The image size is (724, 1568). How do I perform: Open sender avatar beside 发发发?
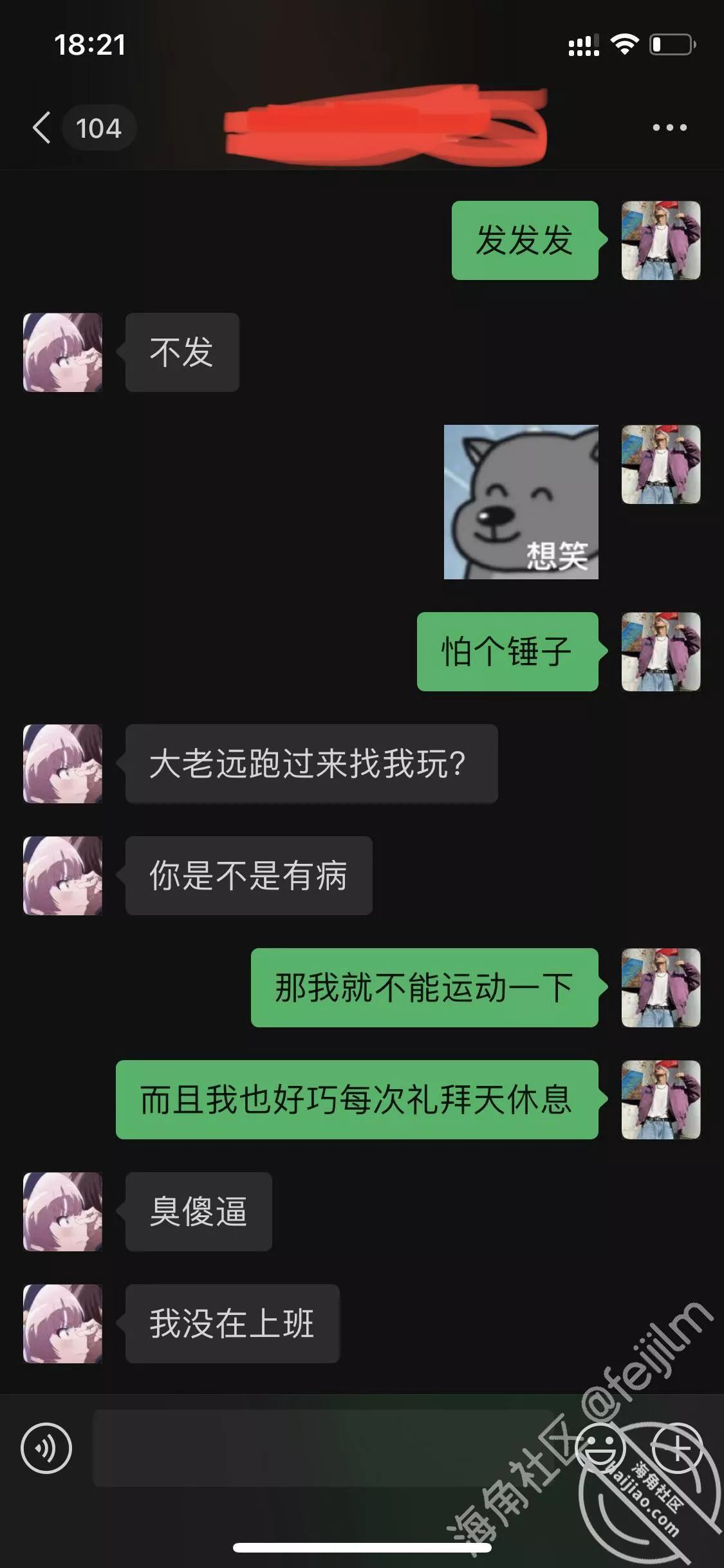coord(660,240)
